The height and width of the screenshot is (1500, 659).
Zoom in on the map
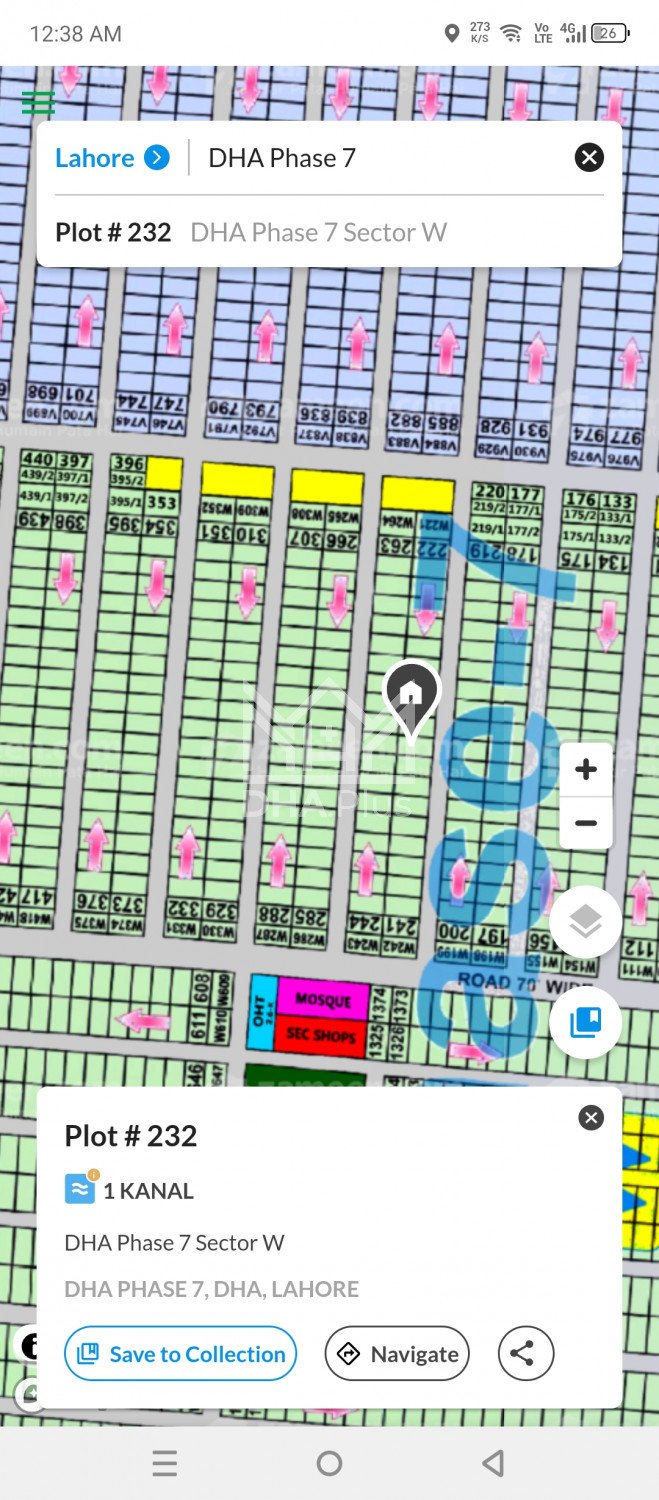click(586, 769)
